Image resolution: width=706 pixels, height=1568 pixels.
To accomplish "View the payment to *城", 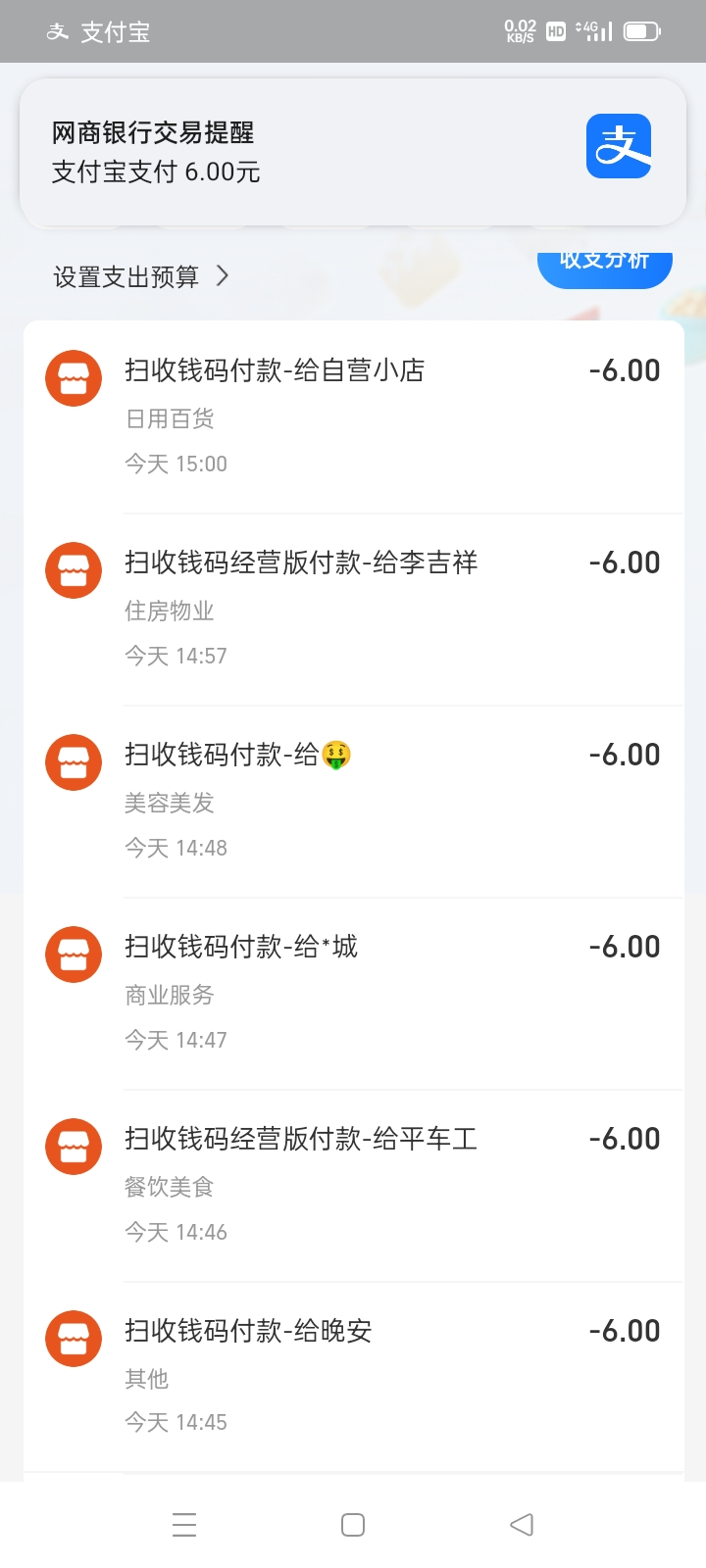I will pos(353,992).
